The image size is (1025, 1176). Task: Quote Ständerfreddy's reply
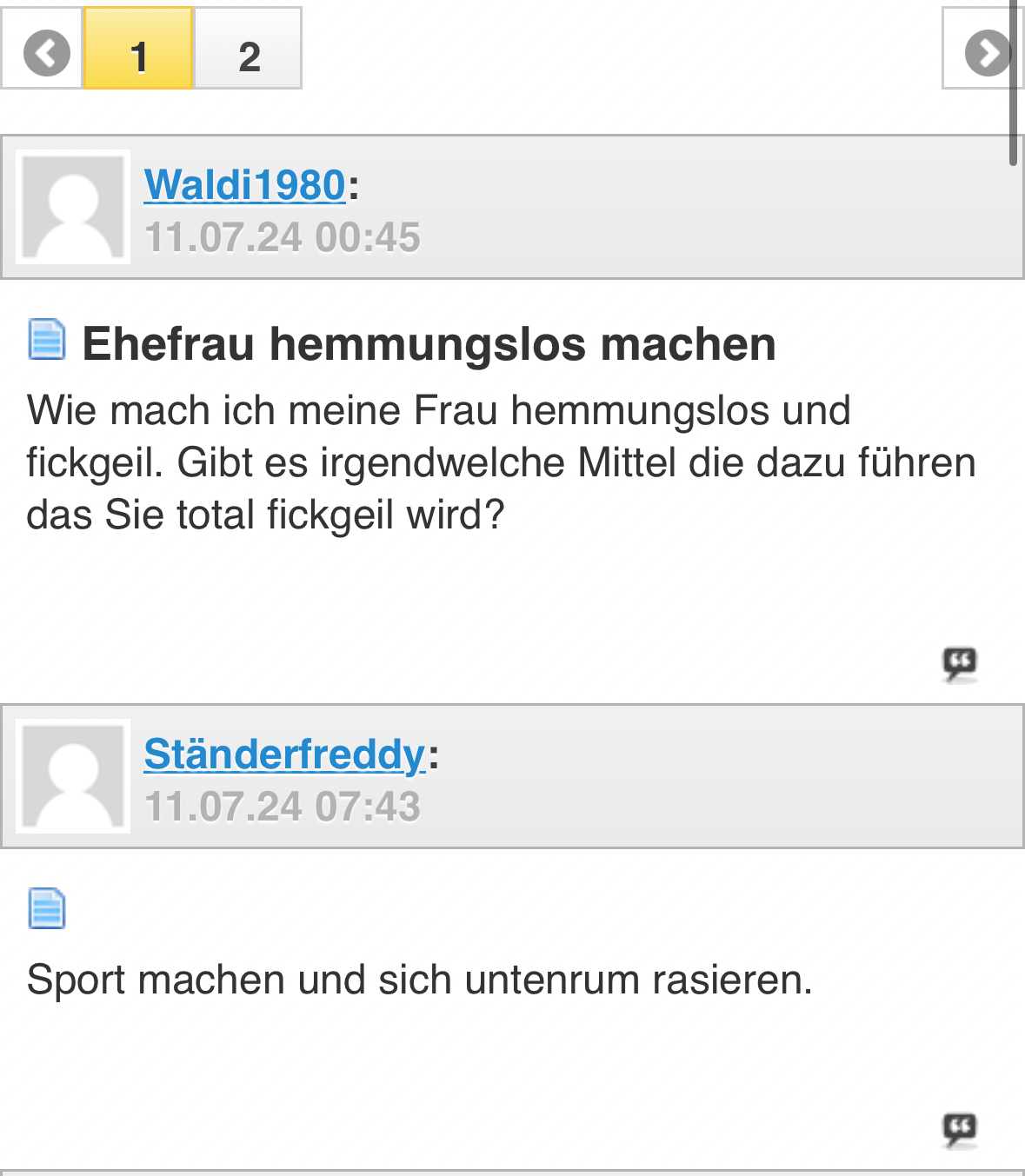[x=960, y=1130]
